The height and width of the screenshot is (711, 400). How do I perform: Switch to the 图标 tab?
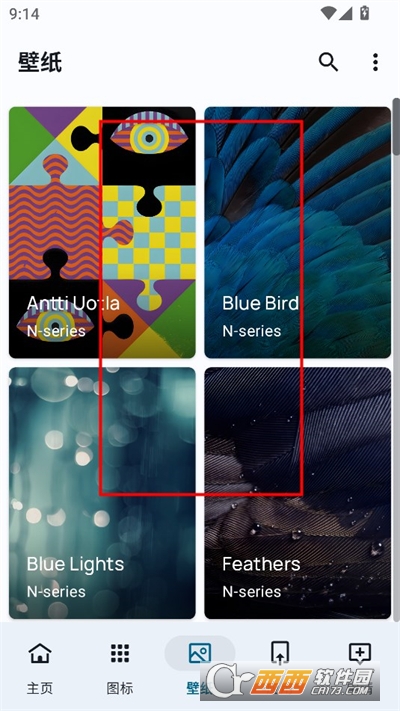tap(120, 669)
